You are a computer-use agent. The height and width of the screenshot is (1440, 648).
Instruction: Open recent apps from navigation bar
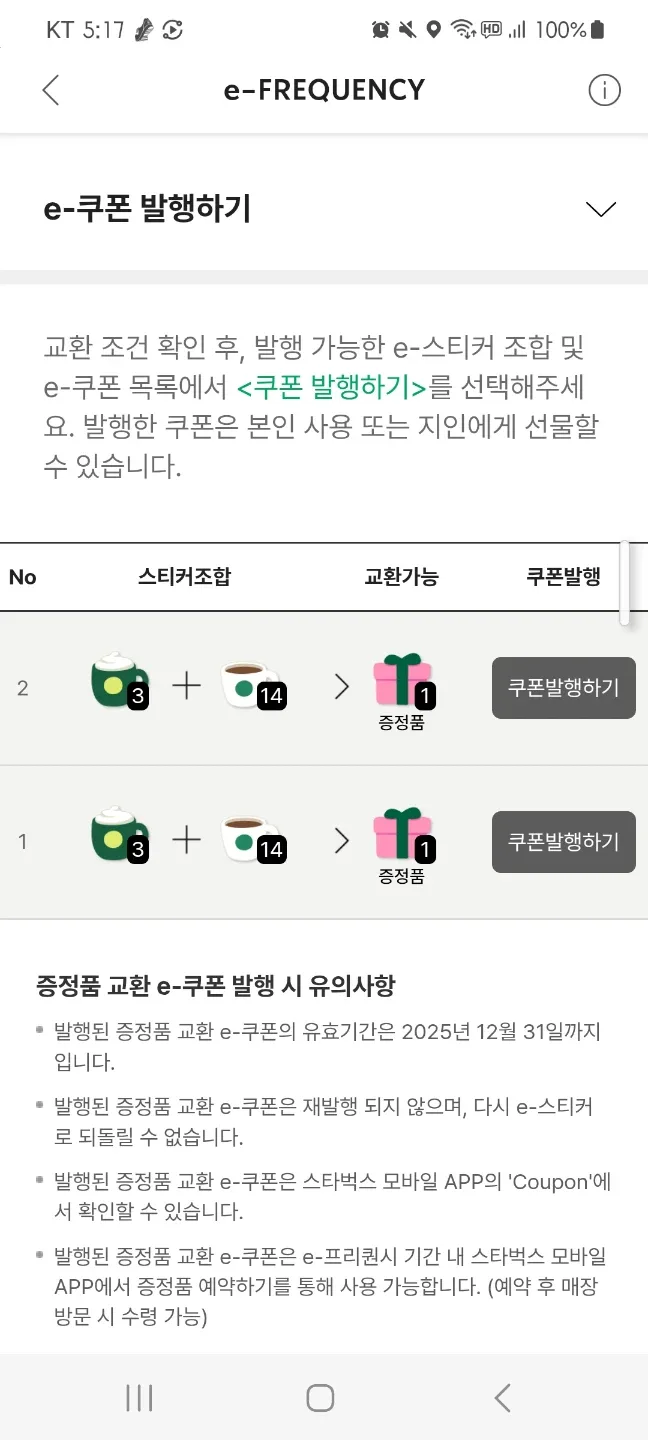139,1397
